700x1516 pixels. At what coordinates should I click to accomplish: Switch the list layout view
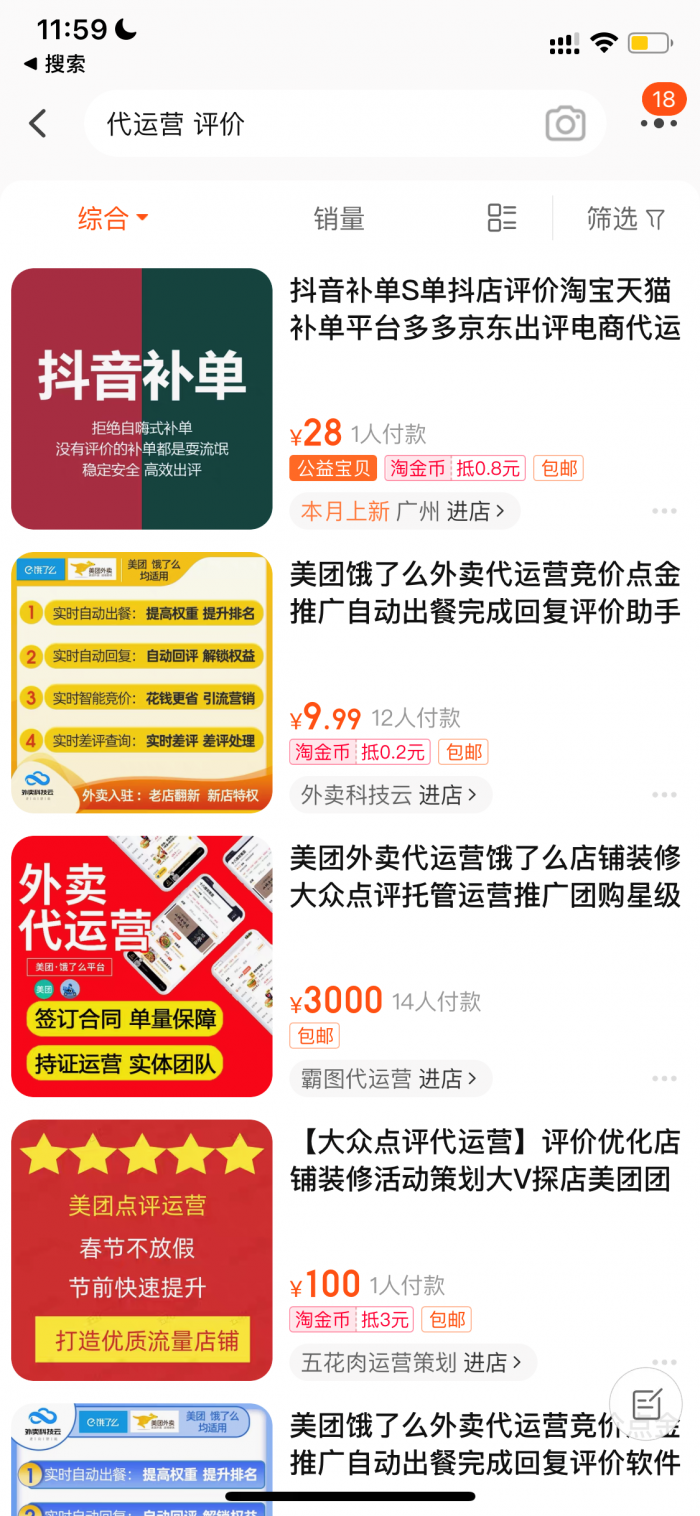tap(501, 218)
